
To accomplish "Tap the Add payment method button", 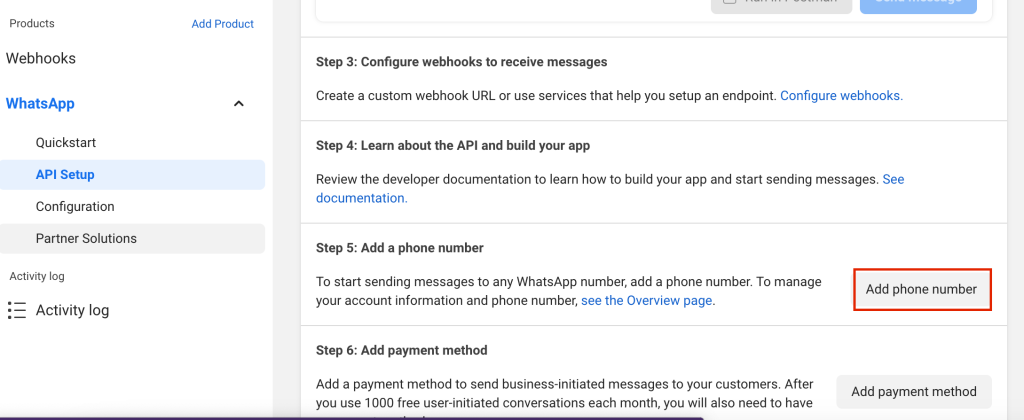I will coord(913,392).
